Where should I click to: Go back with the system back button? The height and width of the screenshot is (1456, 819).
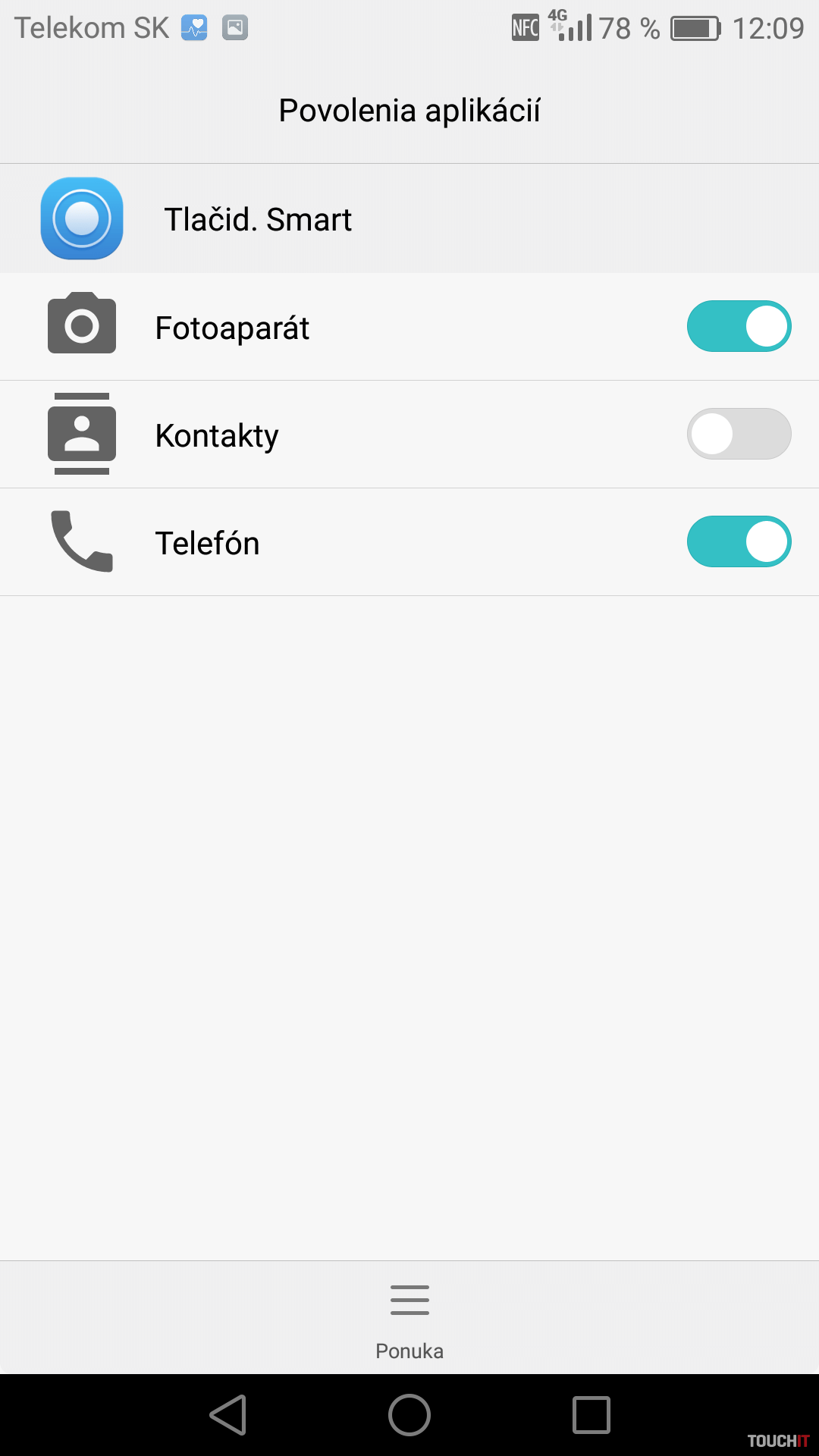tap(228, 1415)
